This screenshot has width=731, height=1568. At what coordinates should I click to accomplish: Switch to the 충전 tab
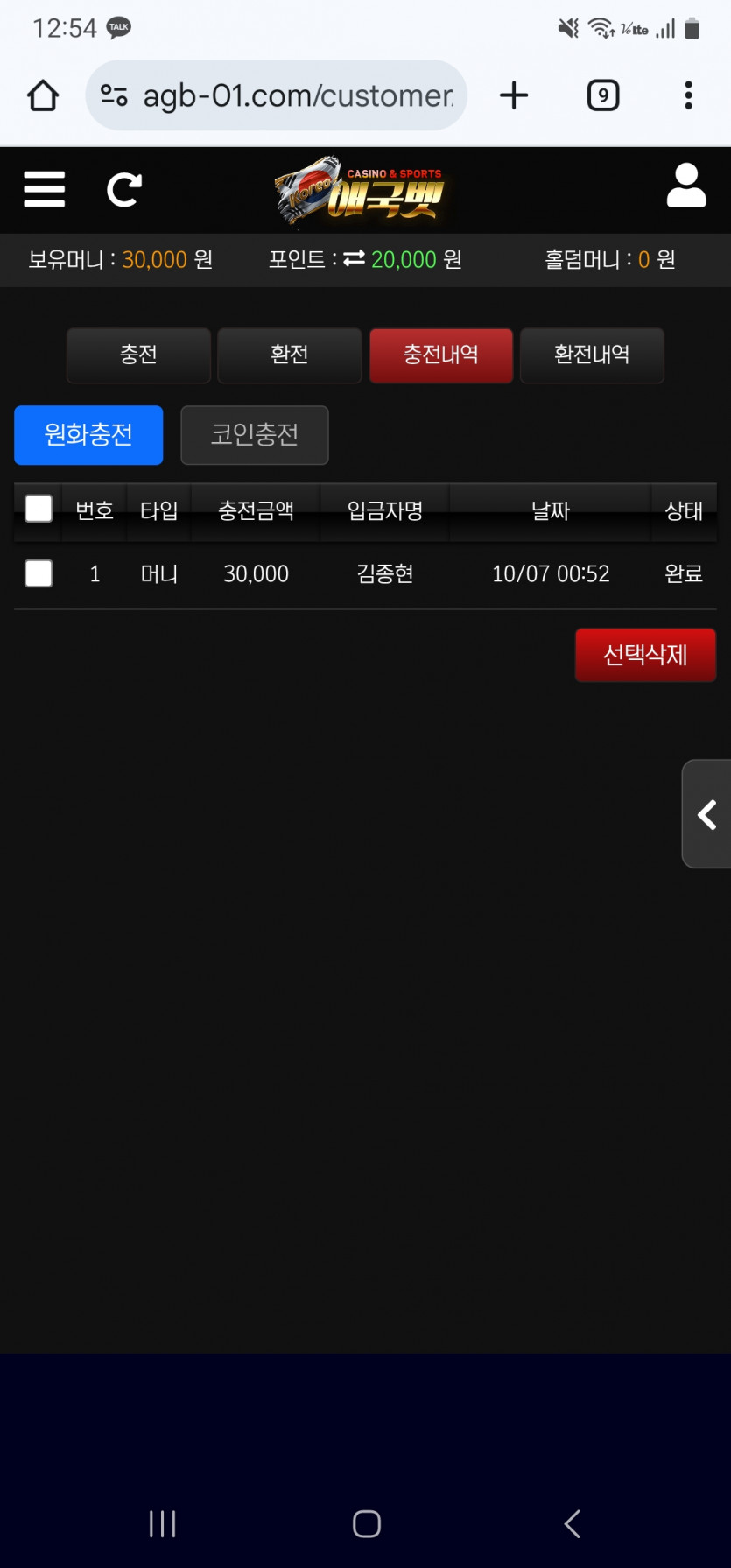[138, 355]
